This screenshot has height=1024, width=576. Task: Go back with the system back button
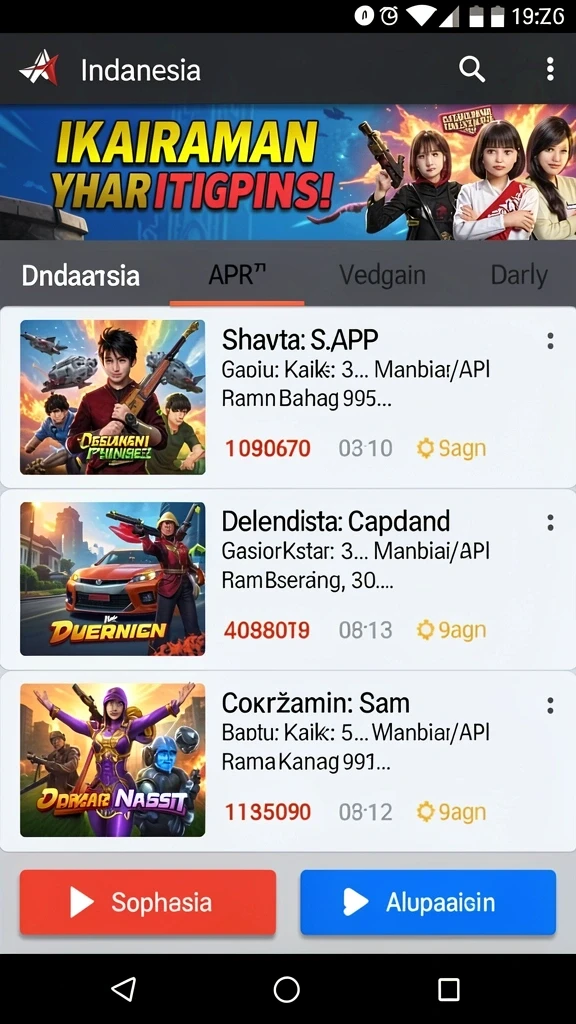click(x=124, y=989)
